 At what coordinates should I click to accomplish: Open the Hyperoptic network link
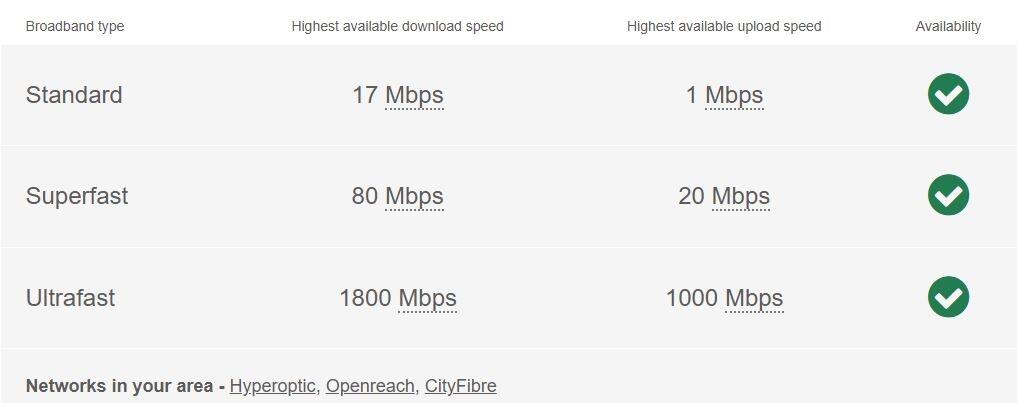click(x=272, y=386)
